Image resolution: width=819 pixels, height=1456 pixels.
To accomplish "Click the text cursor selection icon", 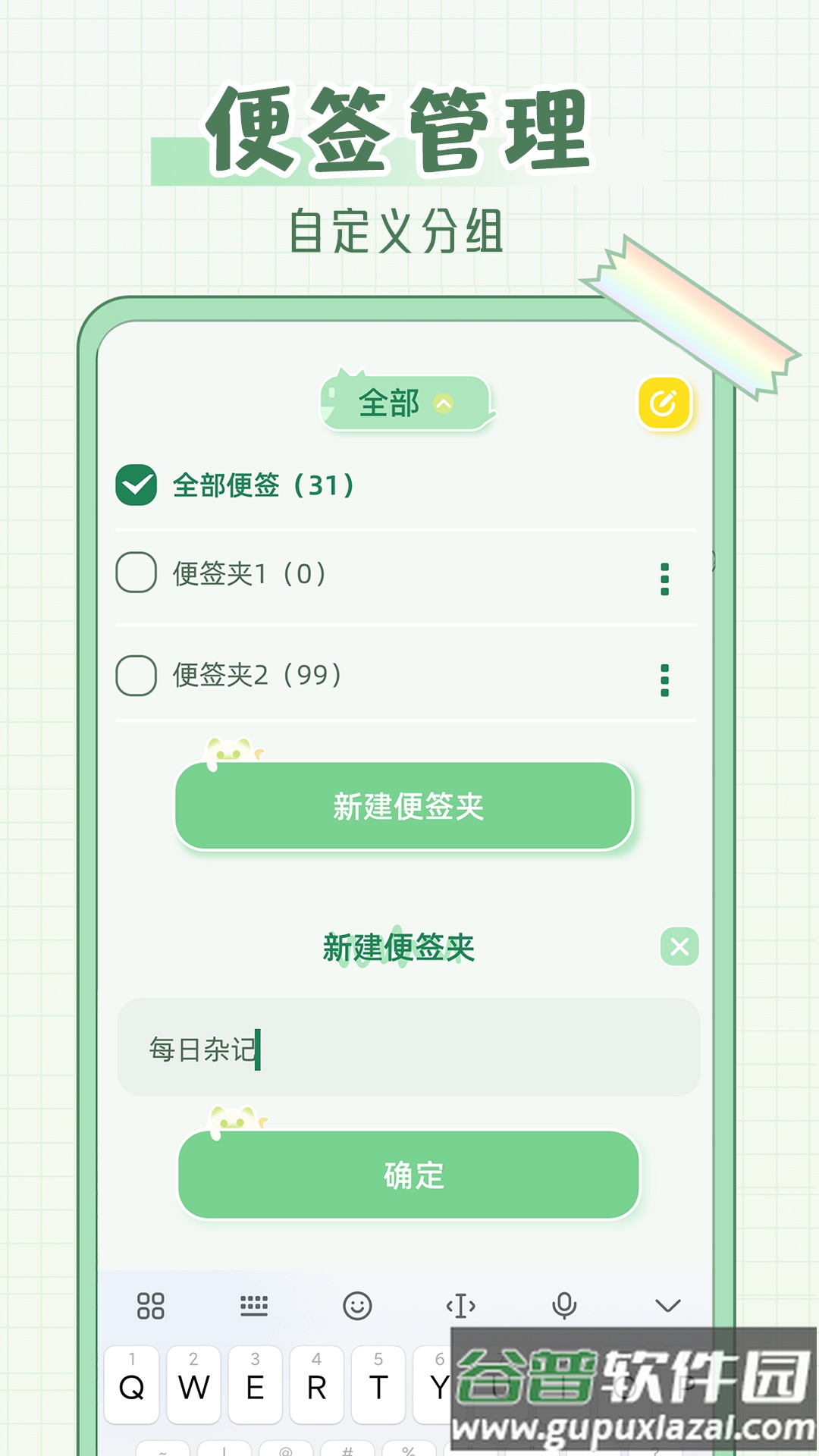I will (460, 1306).
